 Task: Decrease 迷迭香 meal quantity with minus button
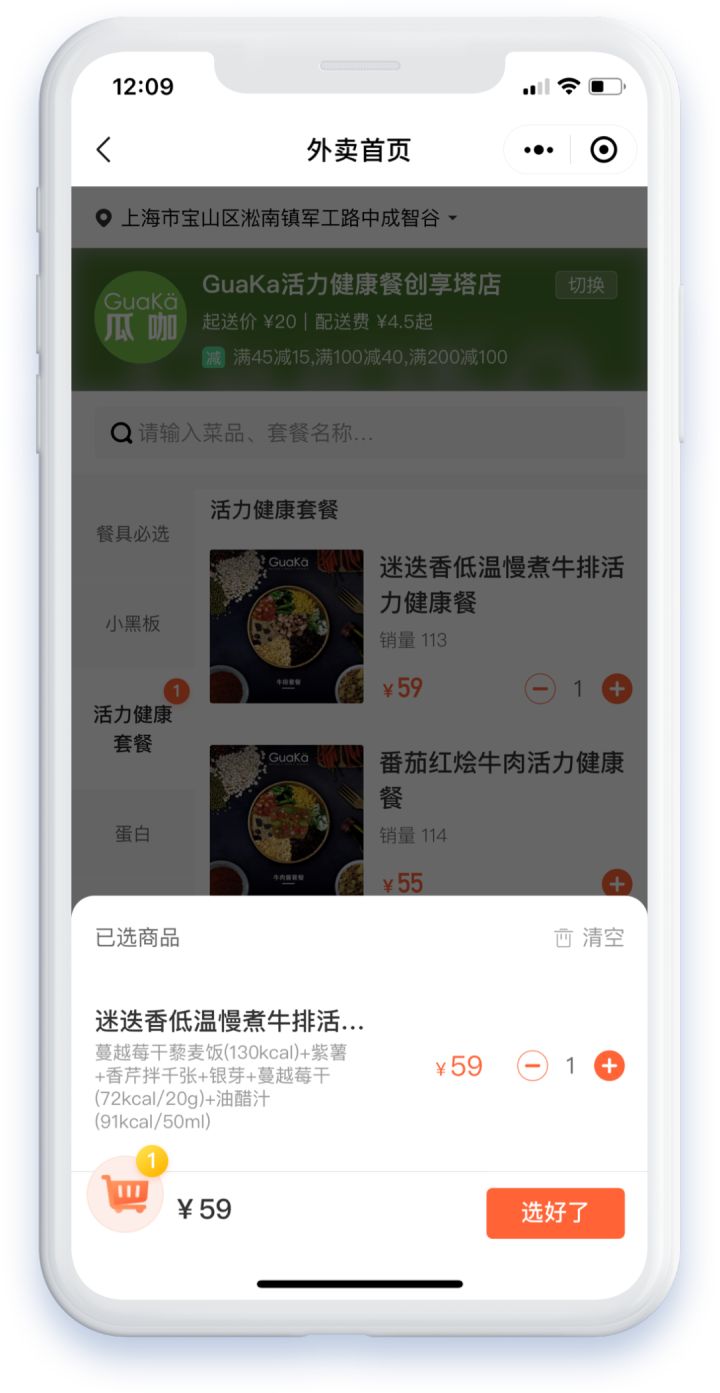tap(540, 688)
